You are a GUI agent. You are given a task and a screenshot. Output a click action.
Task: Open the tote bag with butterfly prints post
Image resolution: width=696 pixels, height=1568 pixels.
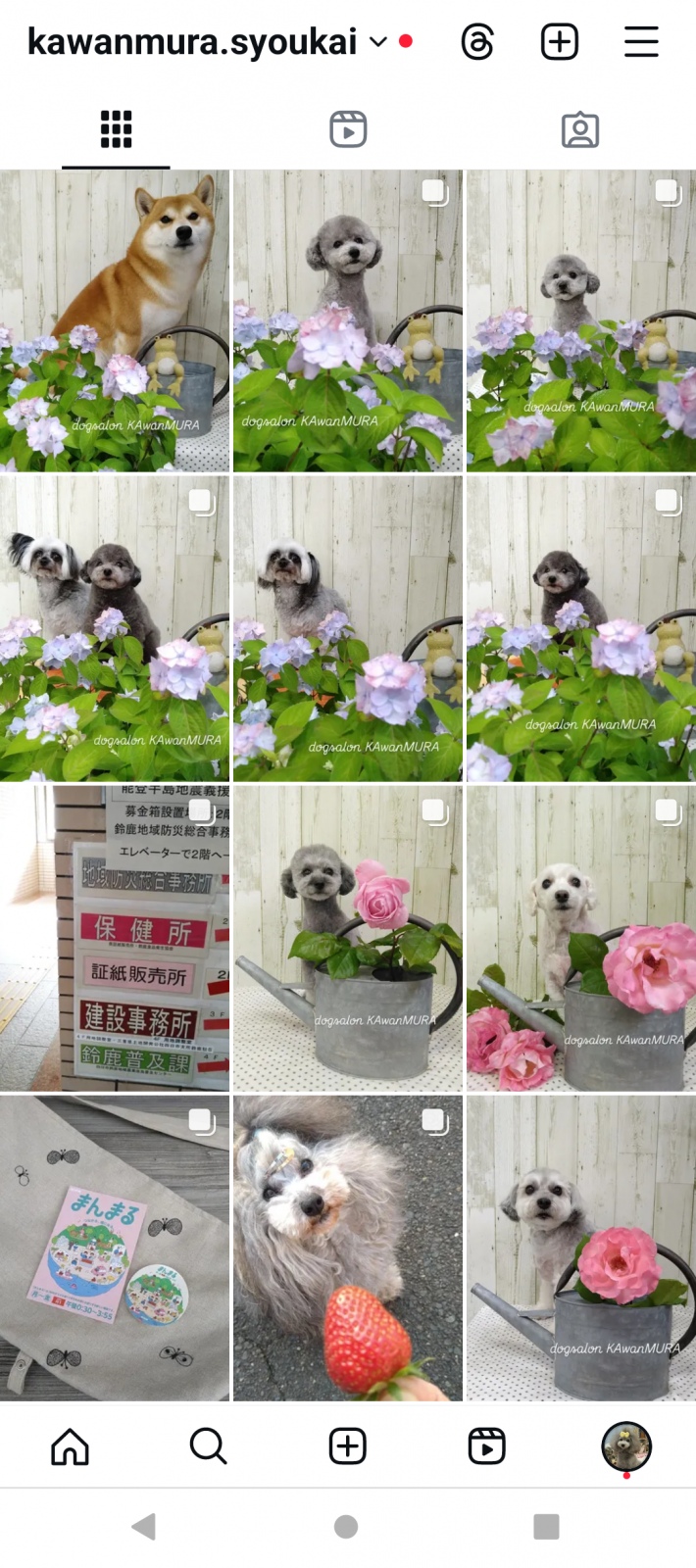[x=115, y=1248]
